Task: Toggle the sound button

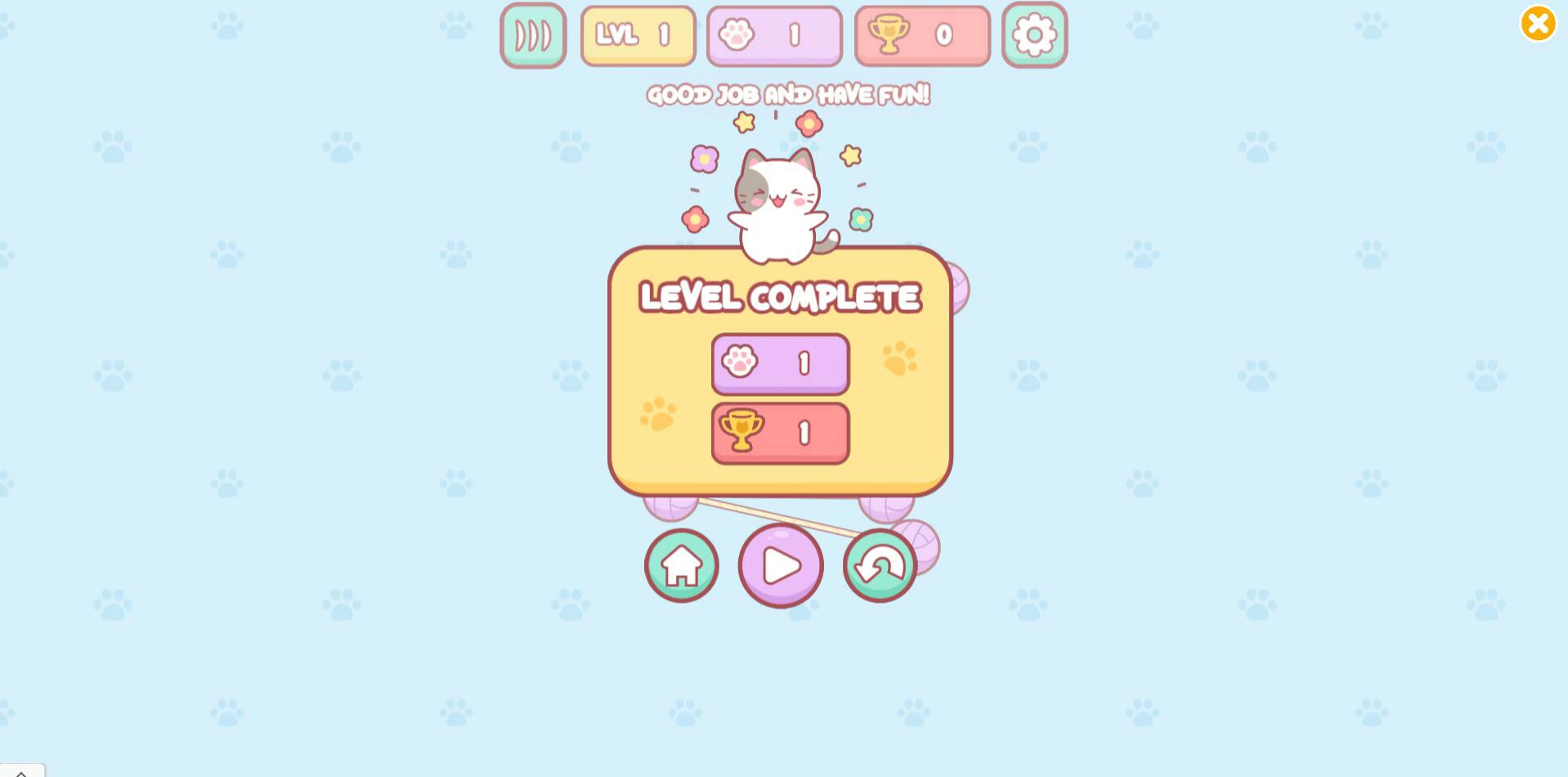Action: (x=533, y=35)
